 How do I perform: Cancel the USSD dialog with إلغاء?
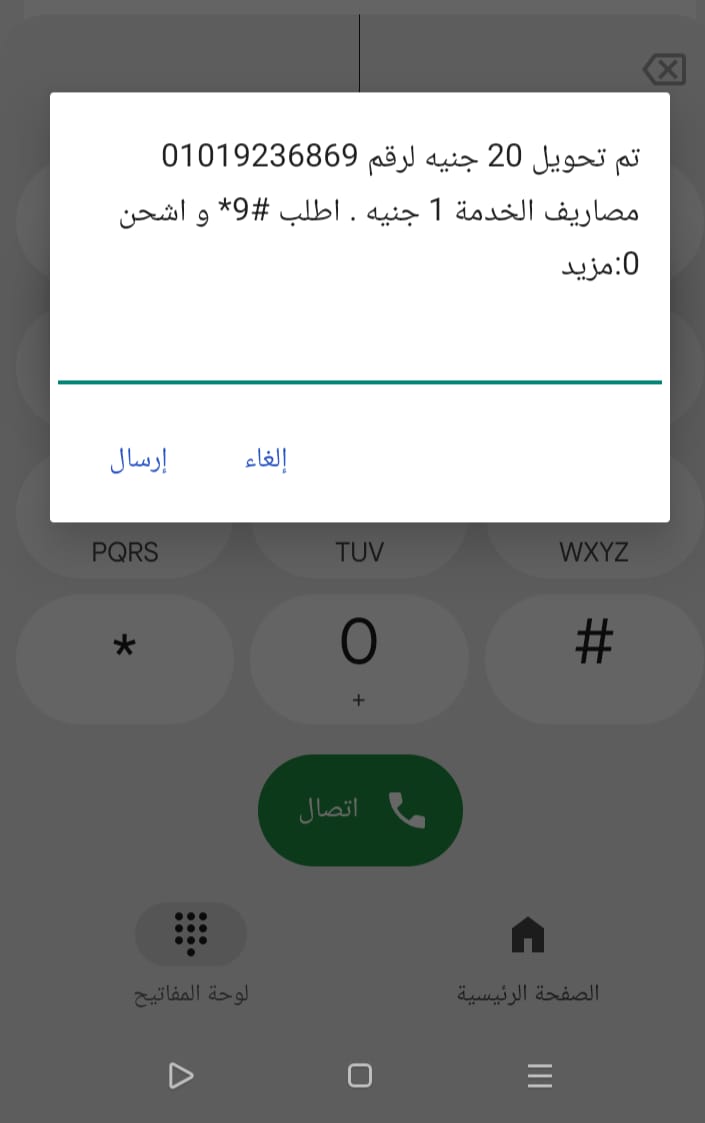click(266, 460)
